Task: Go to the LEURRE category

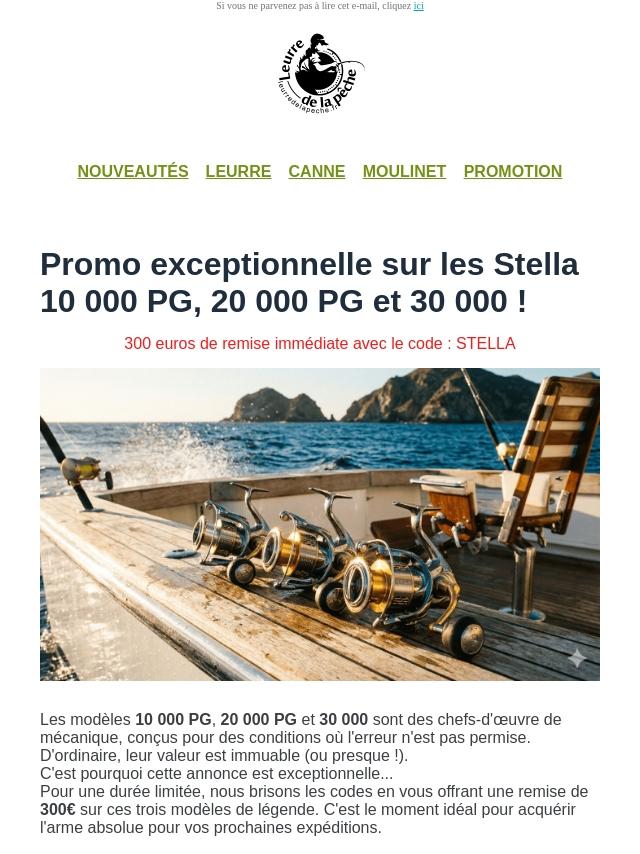Action: (238, 172)
